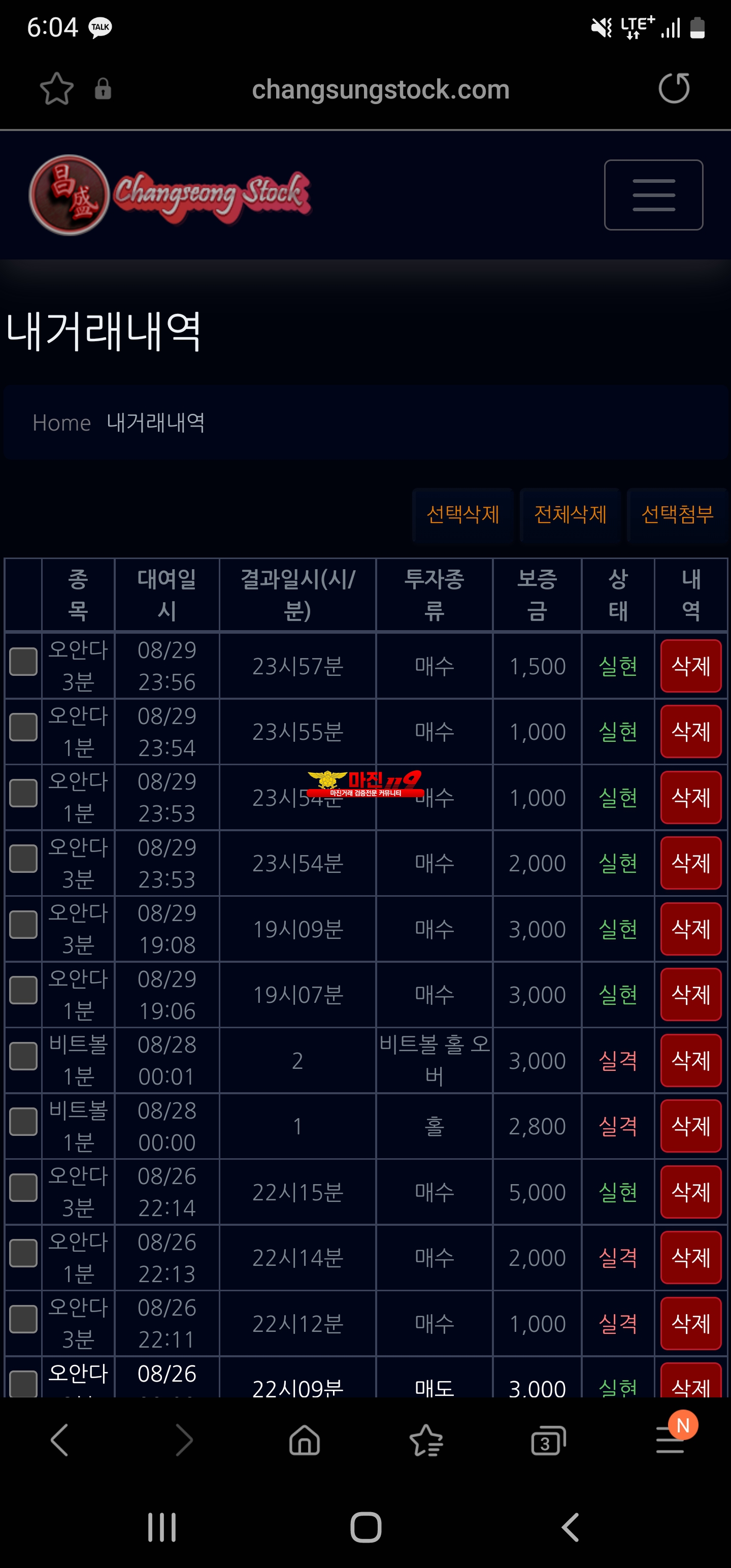Open the browser tabs switcher
Image resolution: width=731 pixels, height=1568 pixels.
[548, 1442]
